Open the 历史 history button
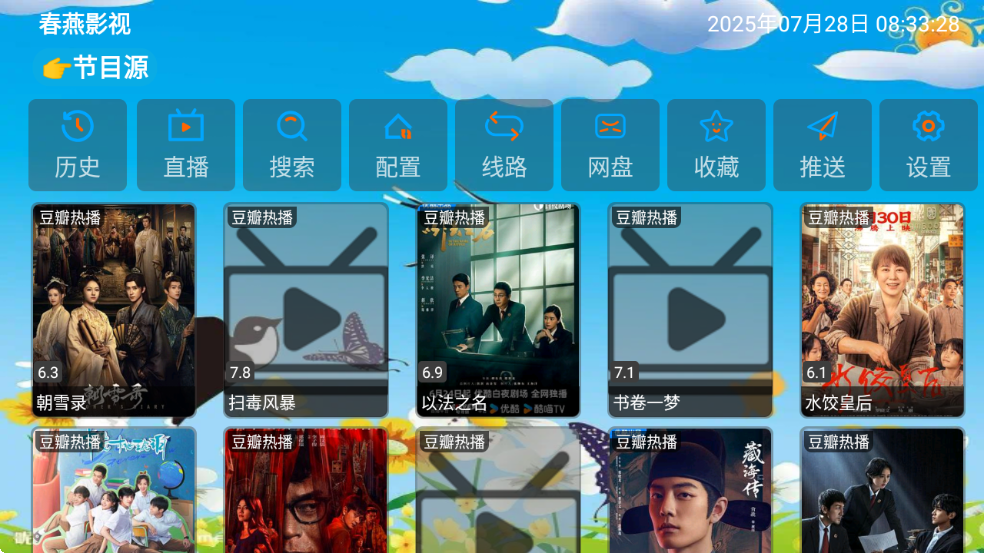 (78, 145)
